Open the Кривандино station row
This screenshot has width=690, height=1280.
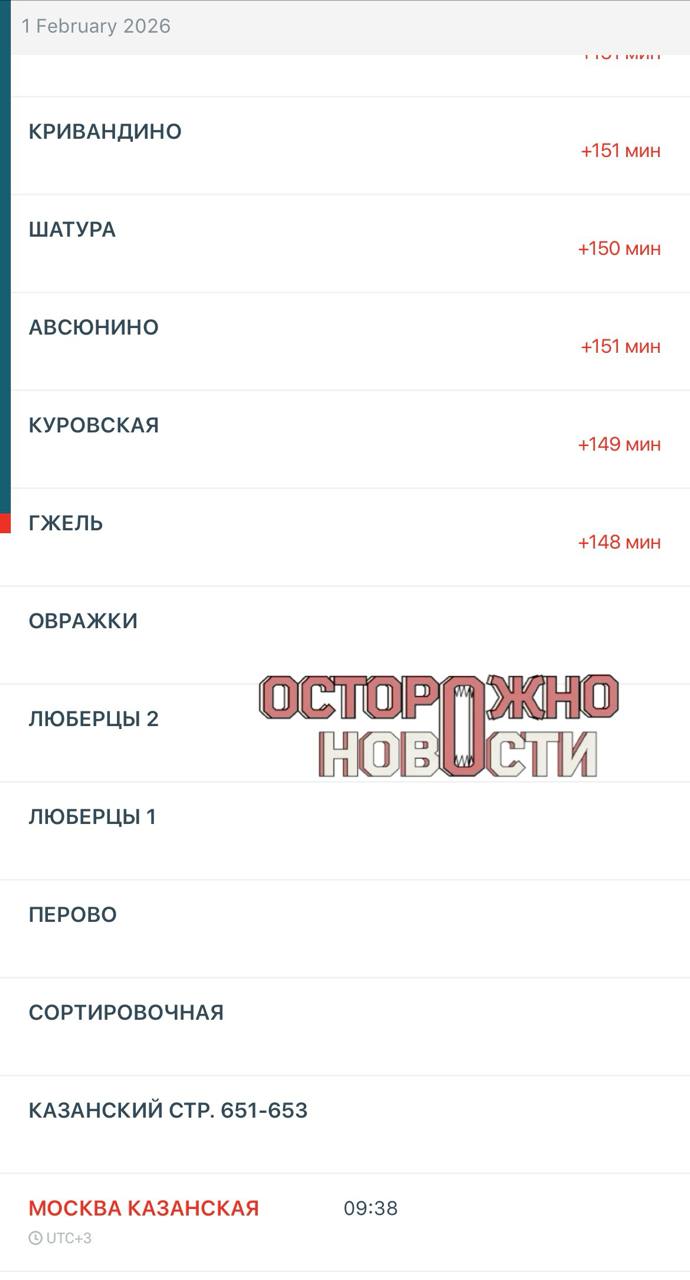click(105, 132)
